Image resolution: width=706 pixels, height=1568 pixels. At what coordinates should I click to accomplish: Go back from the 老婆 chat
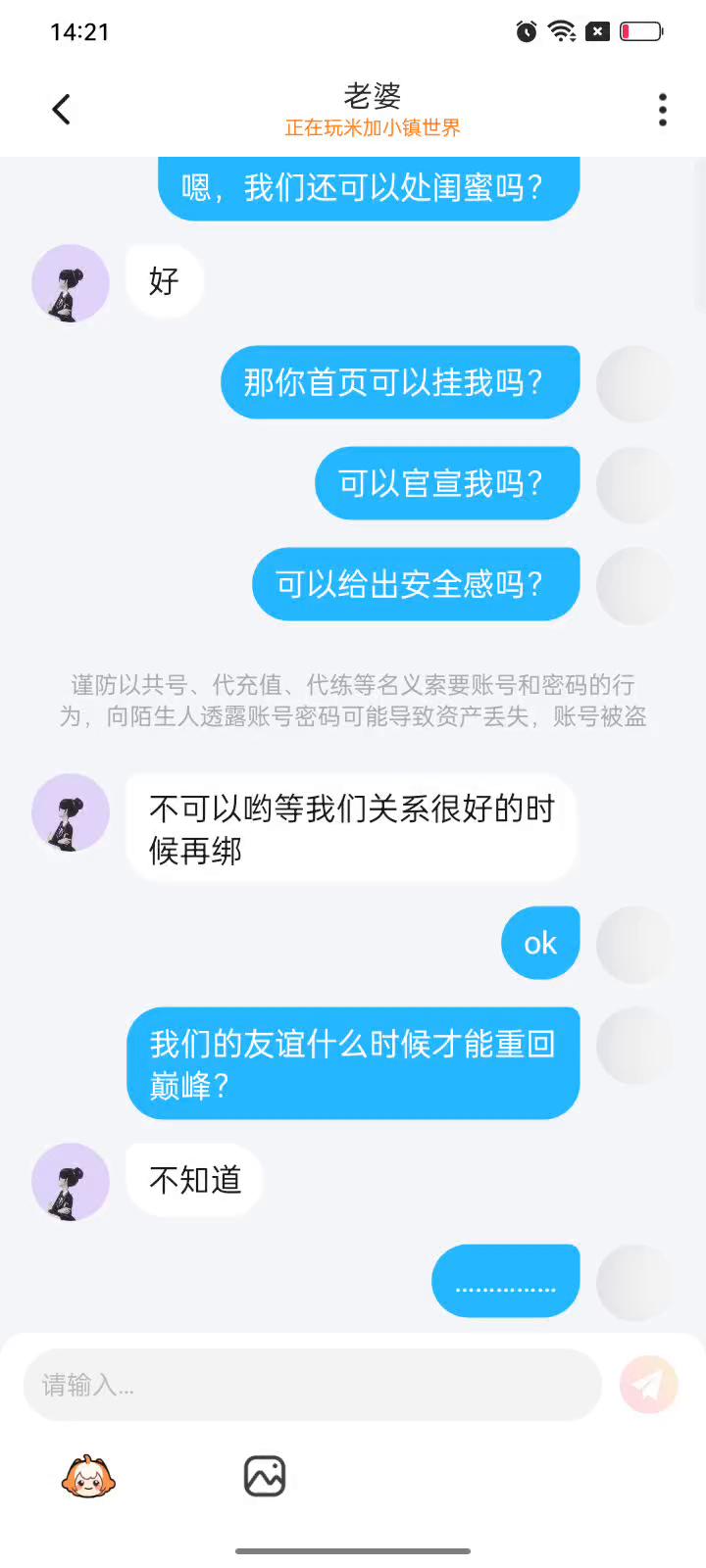(61, 109)
